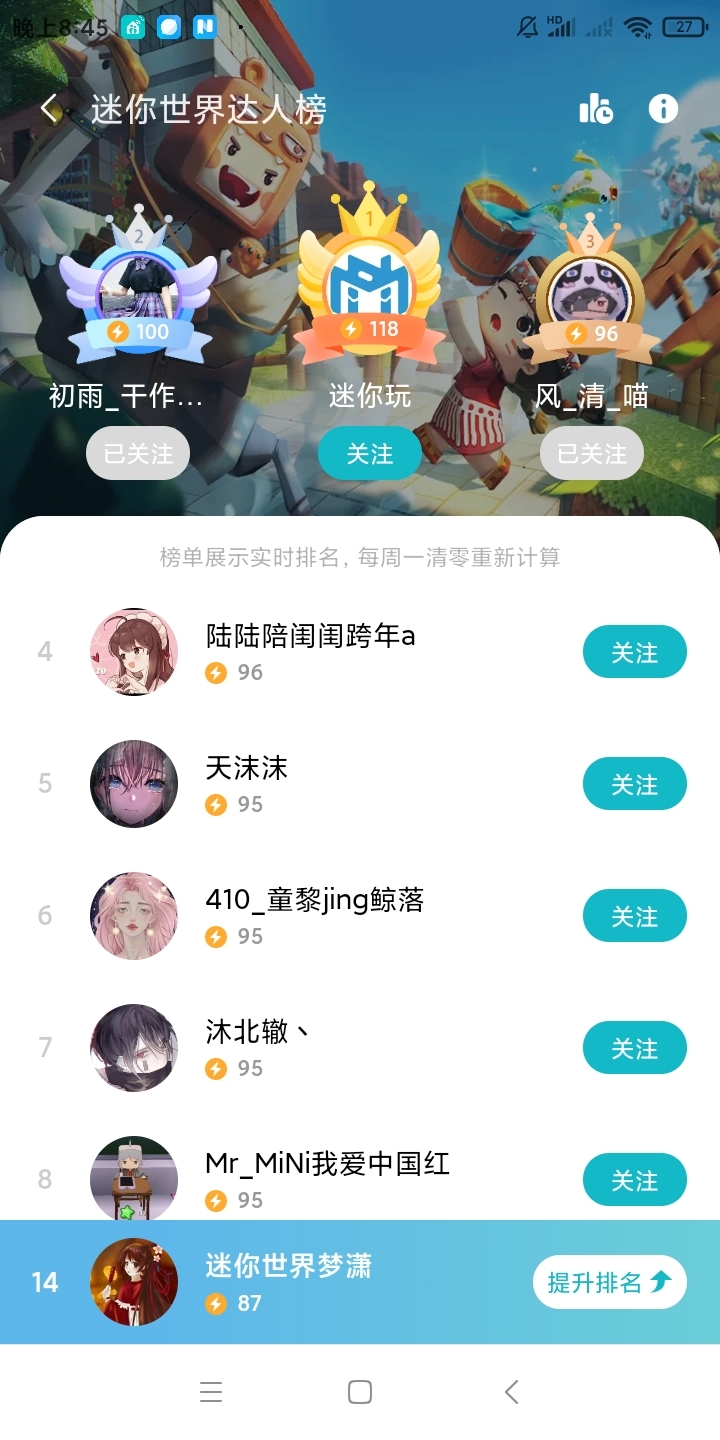The image size is (720, 1440).
Task: Tap 已关注 under 风_清_喵
Action: tap(592, 454)
